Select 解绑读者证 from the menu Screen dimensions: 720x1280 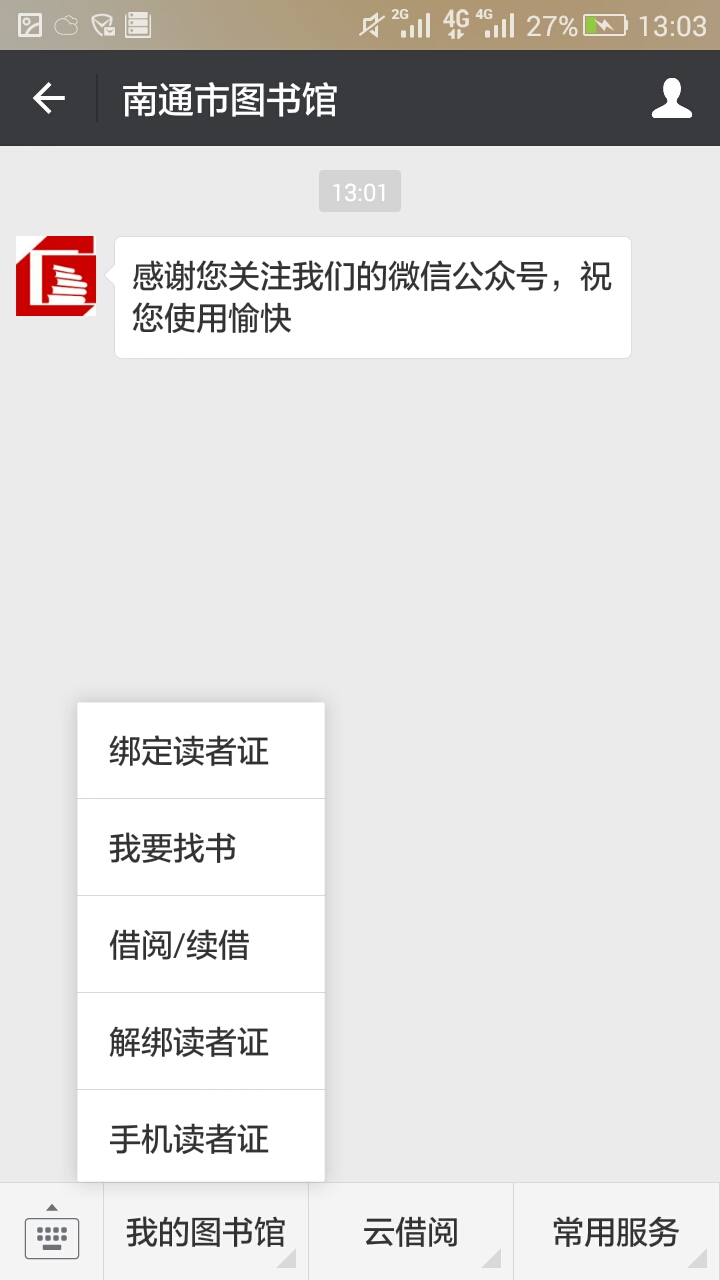pos(201,1042)
